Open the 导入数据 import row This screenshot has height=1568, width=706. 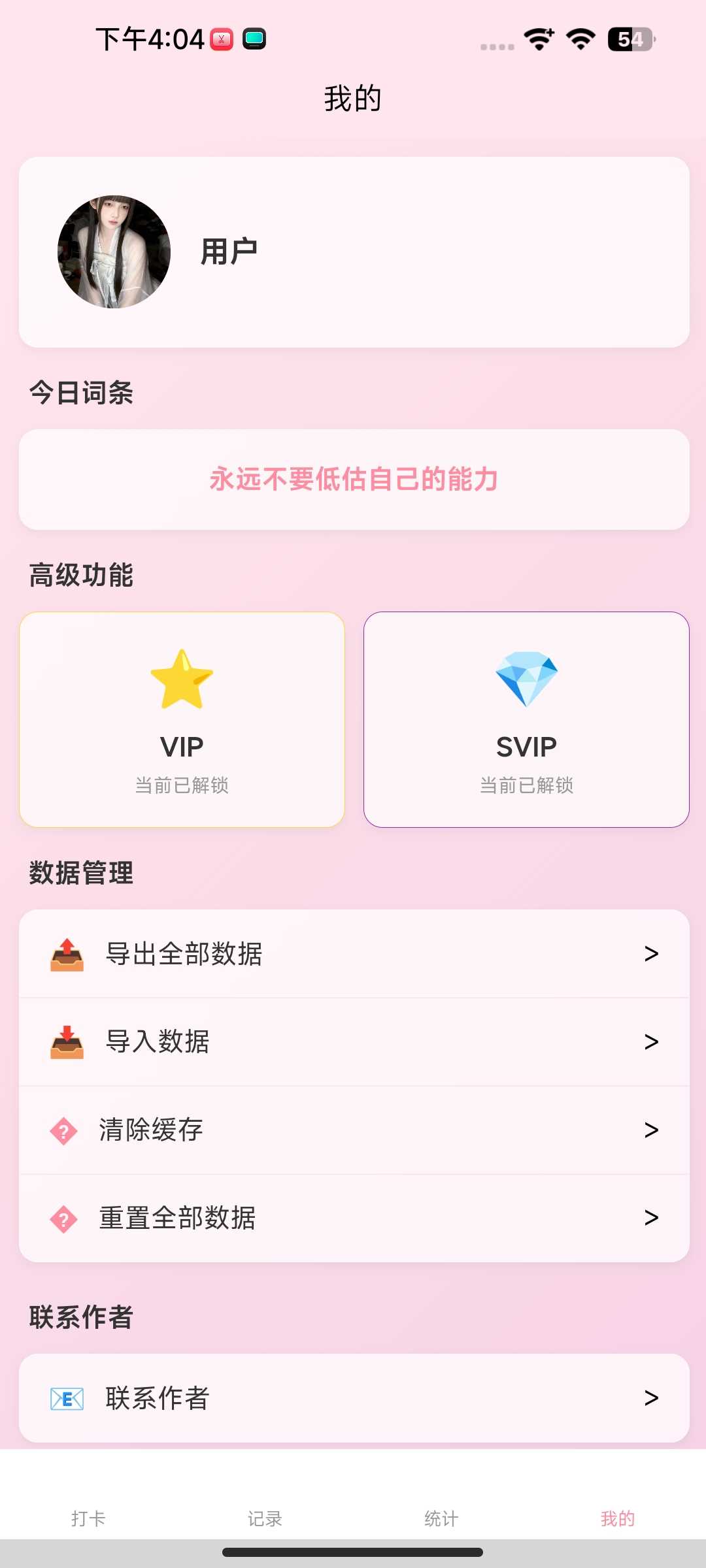(353, 1041)
